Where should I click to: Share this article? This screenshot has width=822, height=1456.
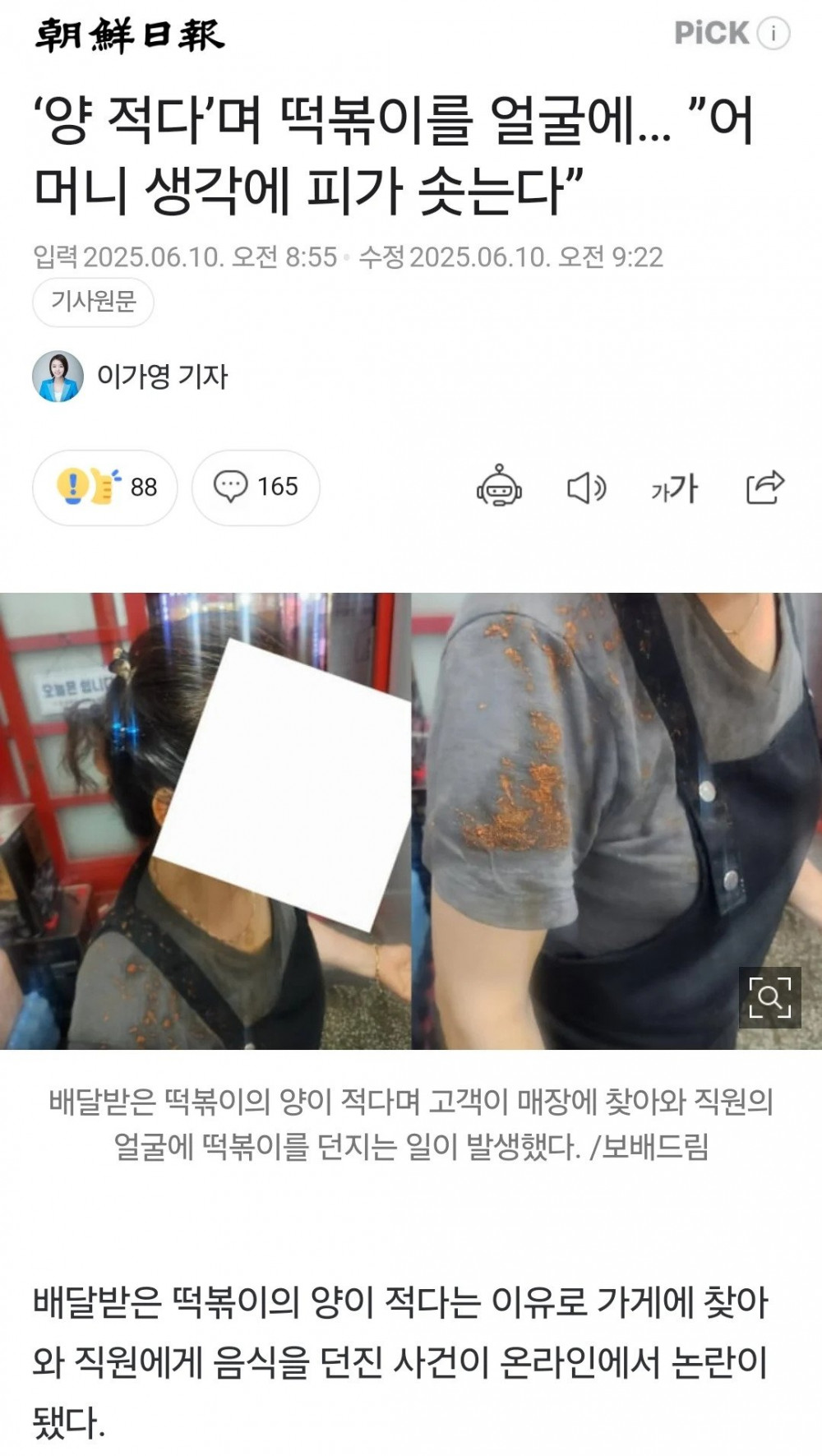coord(764,487)
